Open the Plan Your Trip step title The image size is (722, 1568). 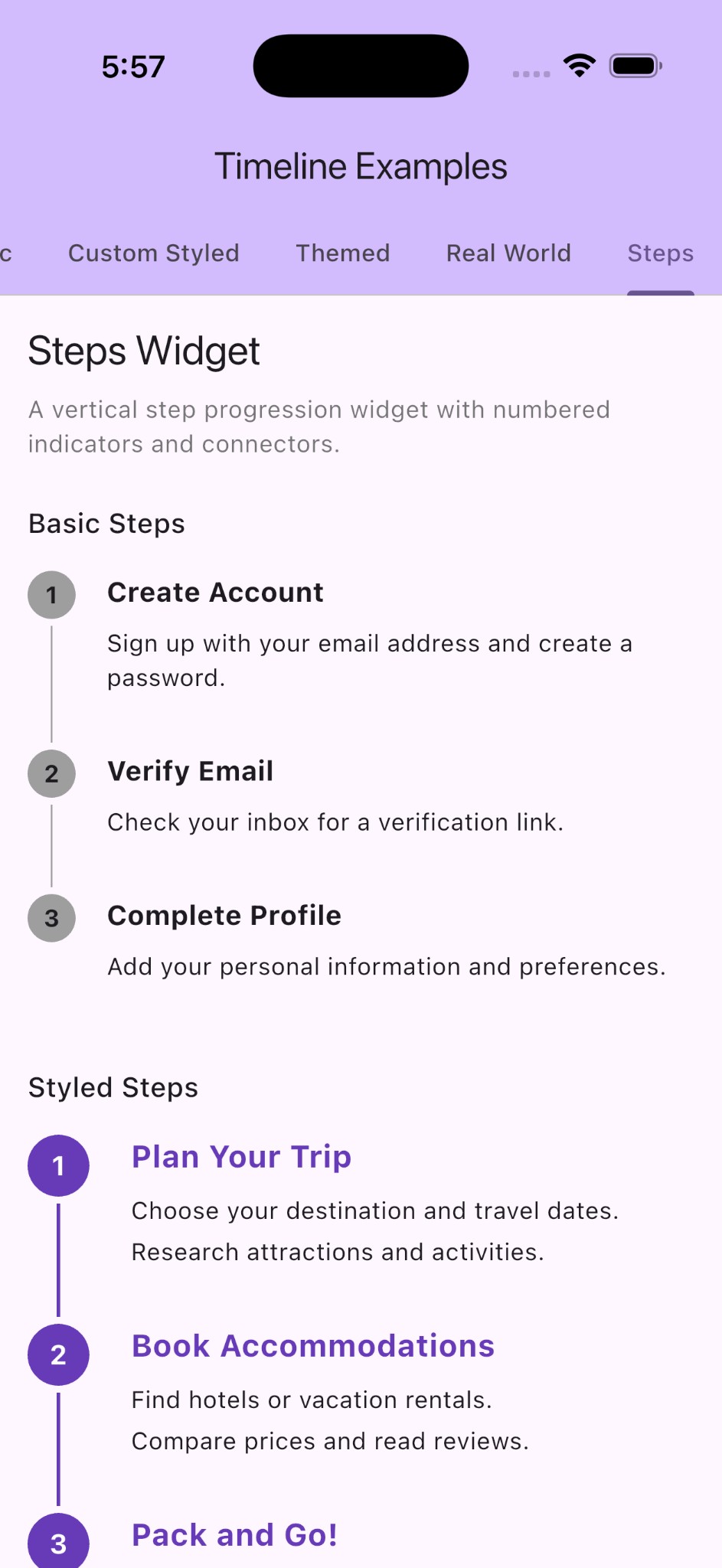pyautogui.click(x=240, y=1157)
